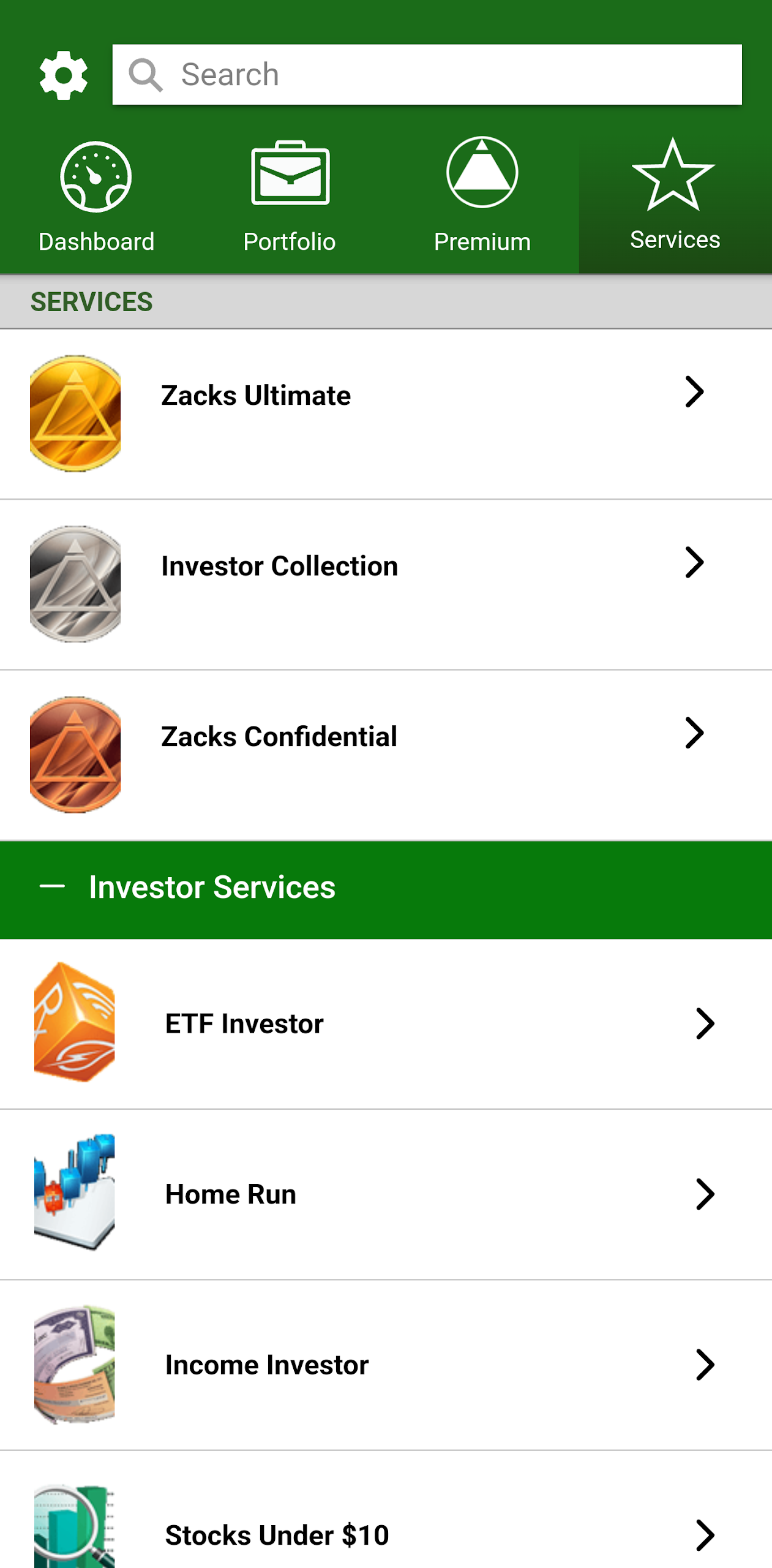
Task: Click the silver Investor Collection medallion icon
Action: pos(75,583)
